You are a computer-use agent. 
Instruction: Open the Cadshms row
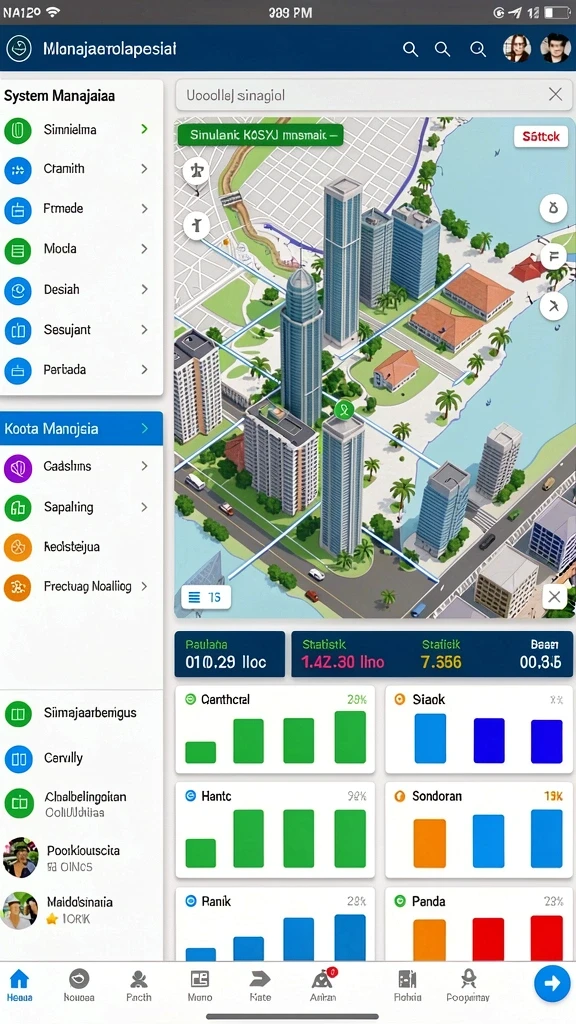[x=81, y=467]
